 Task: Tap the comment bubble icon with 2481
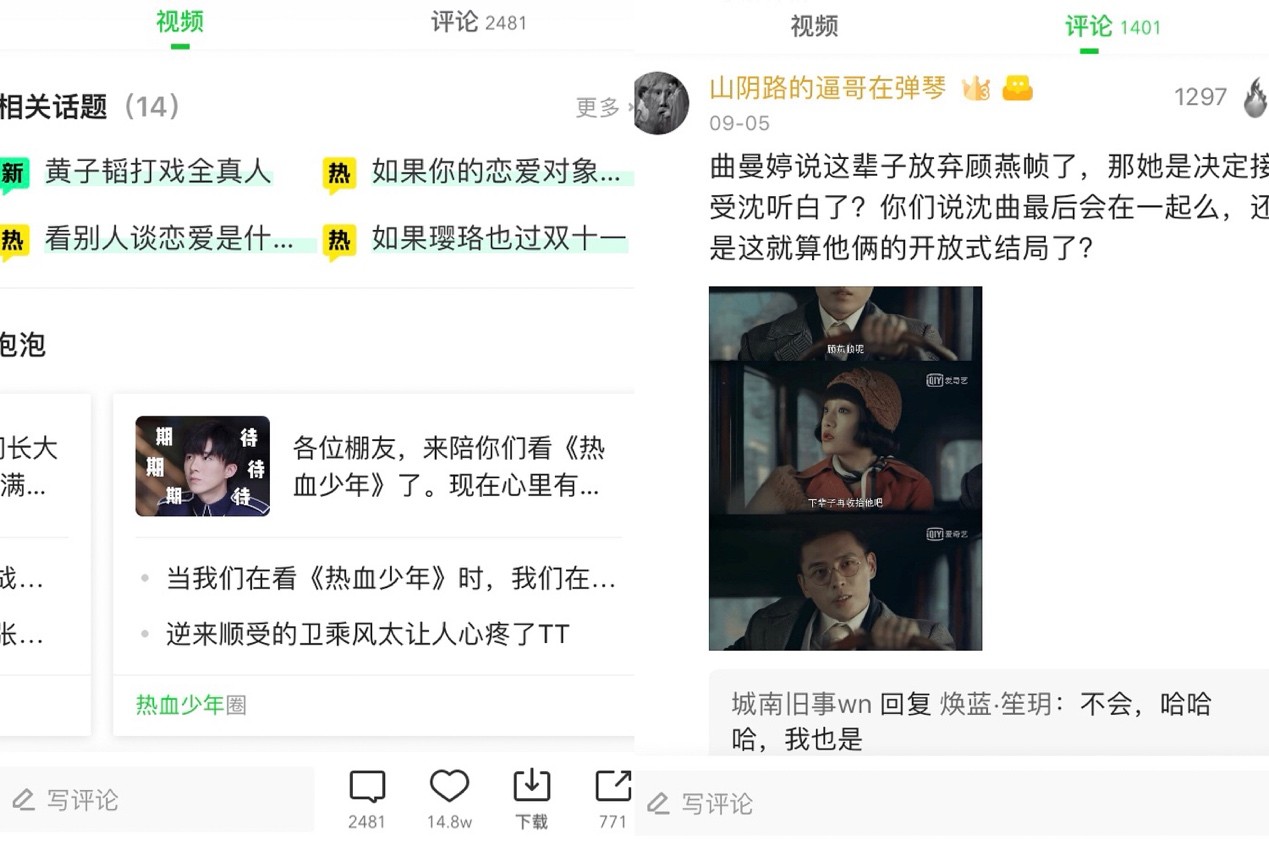tap(366, 789)
